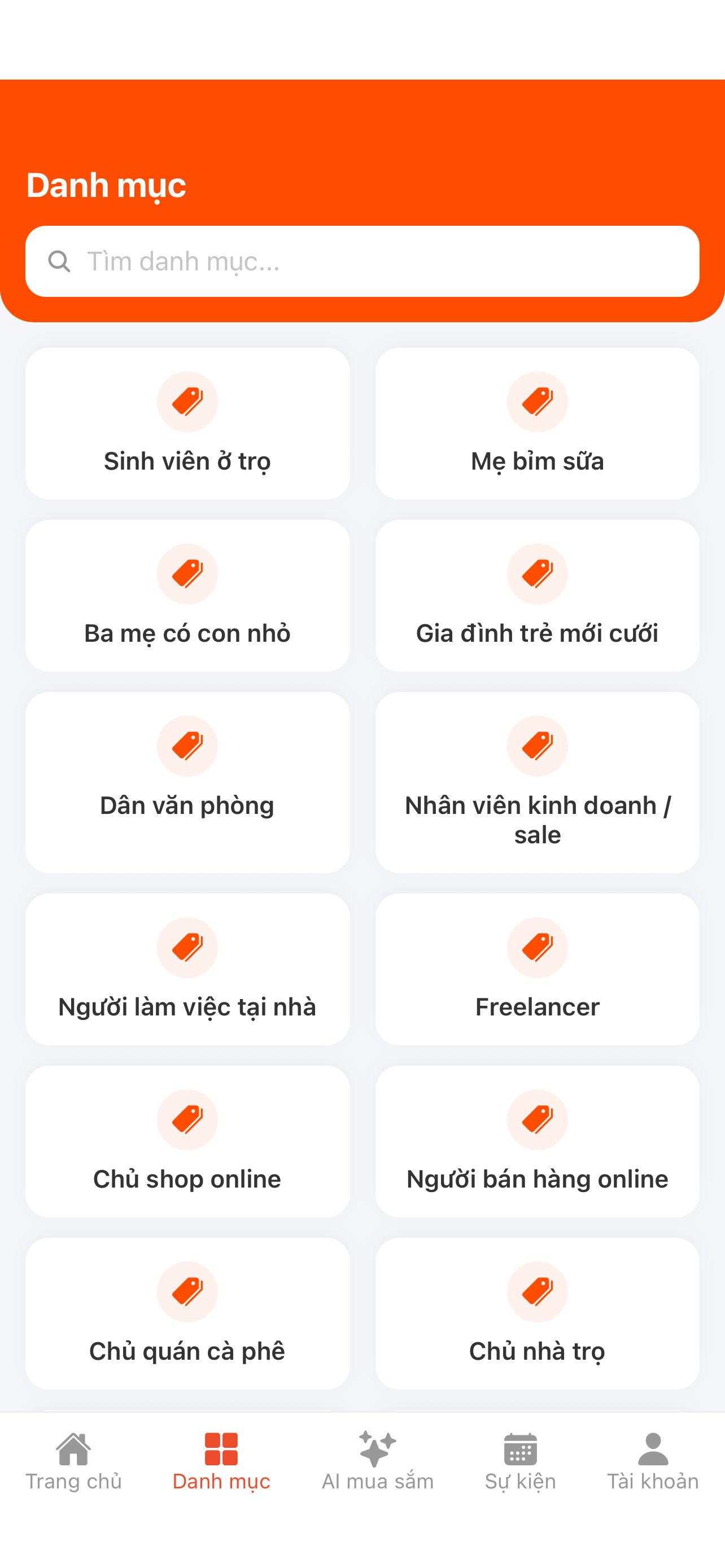Screen dimensions: 725x1568
Task: Open Người bán hàng online category
Action: pos(537,1141)
